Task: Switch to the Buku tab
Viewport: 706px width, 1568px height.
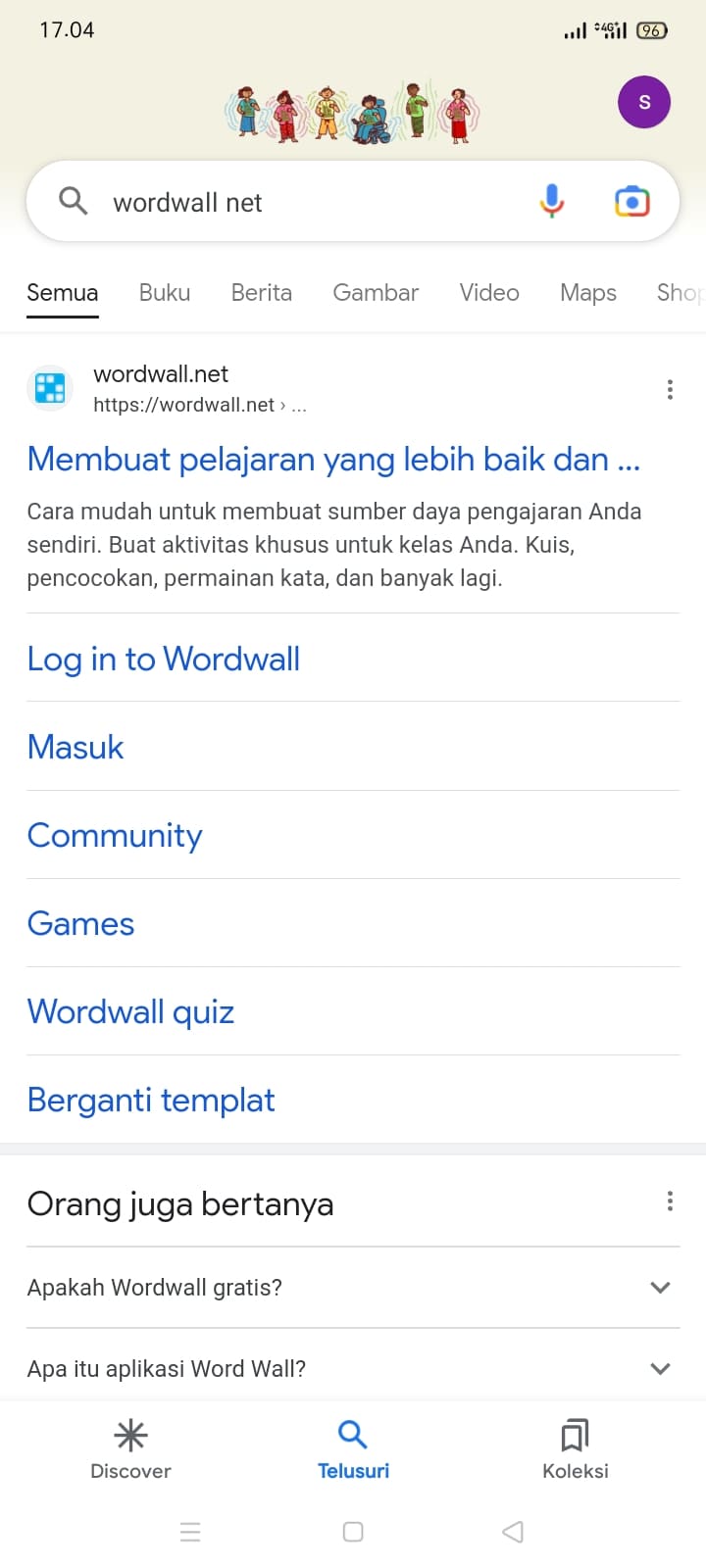Action: click(165, 293)
